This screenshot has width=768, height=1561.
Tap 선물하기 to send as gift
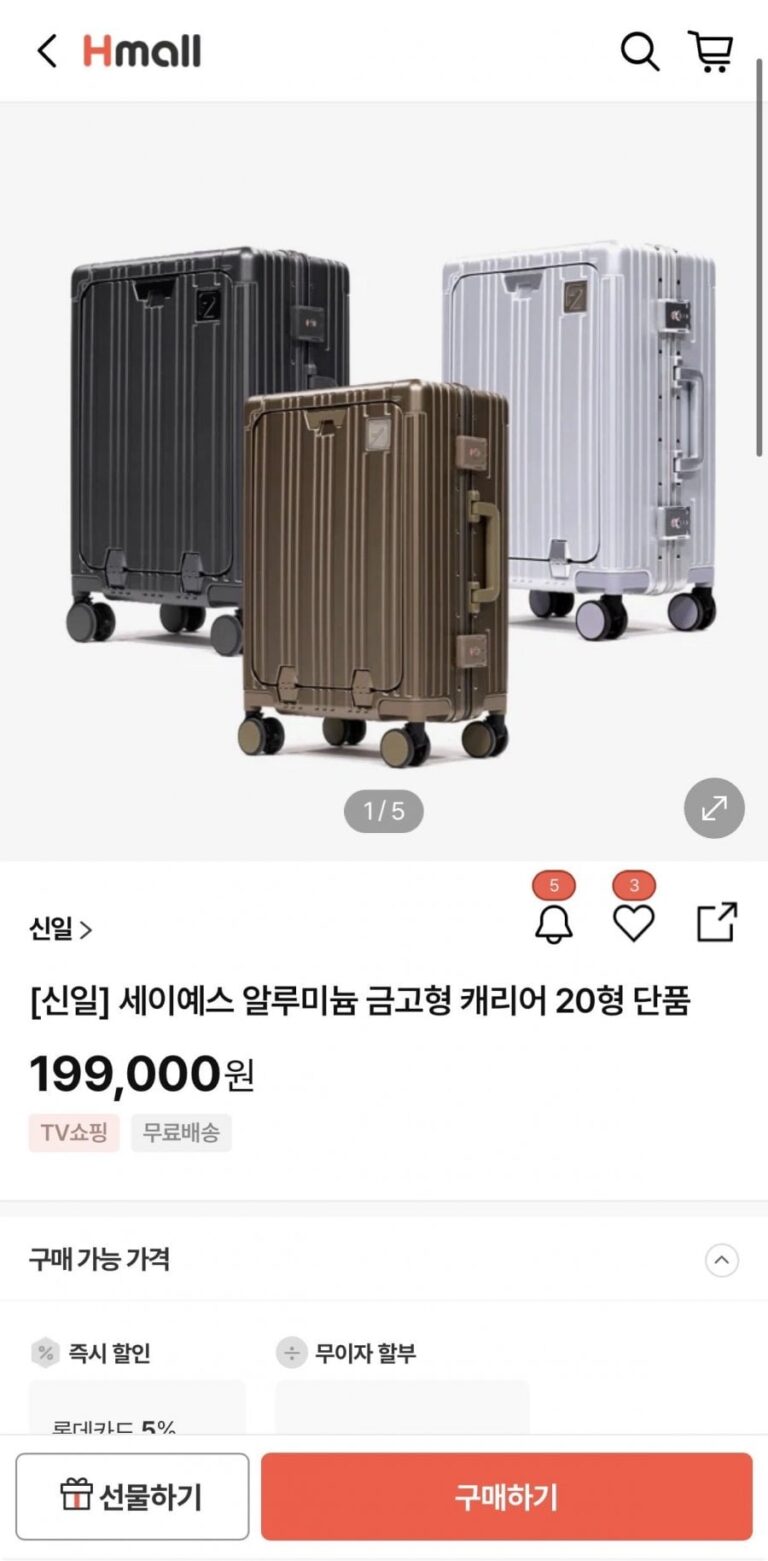pos(132,1496)
